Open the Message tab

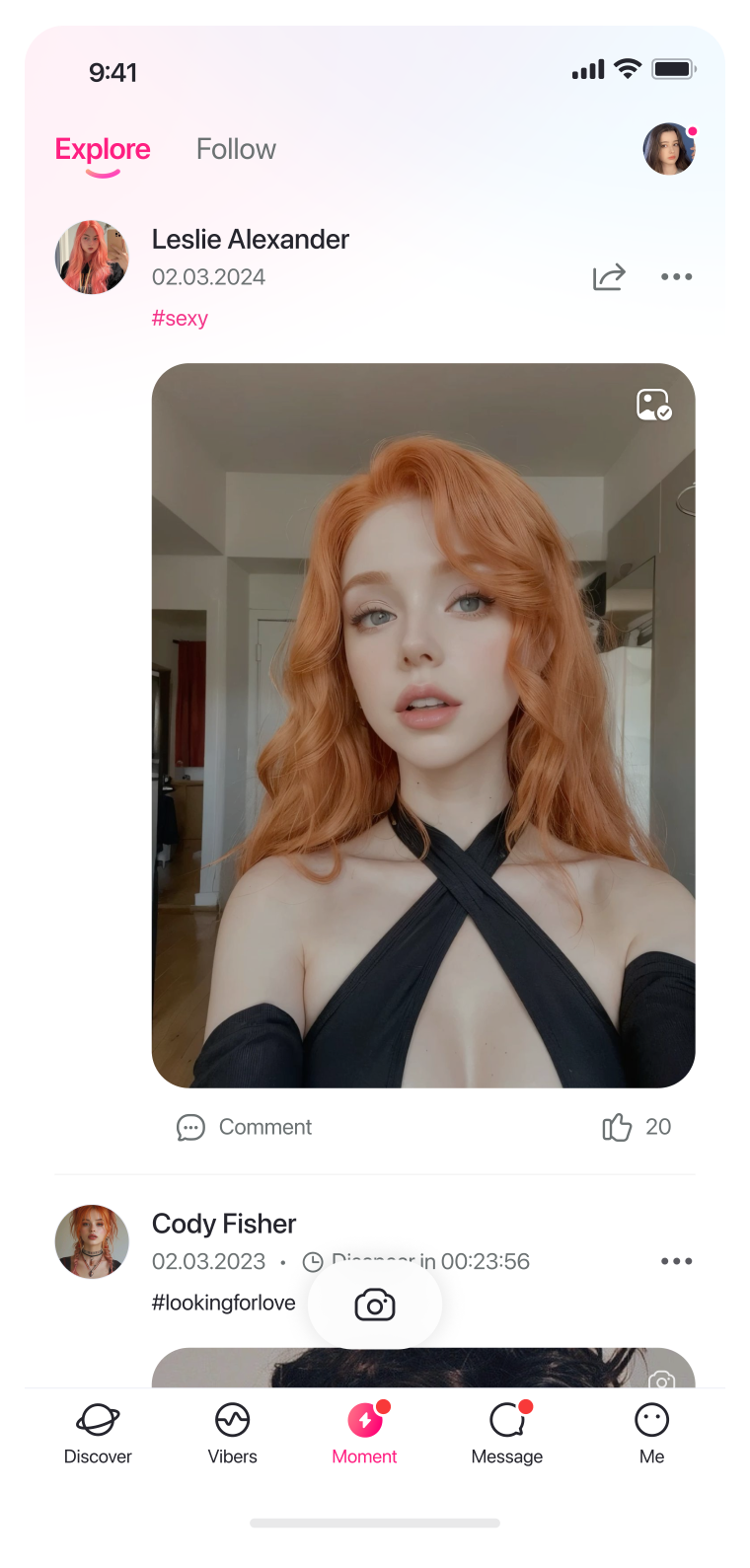tap(507, 1433)
